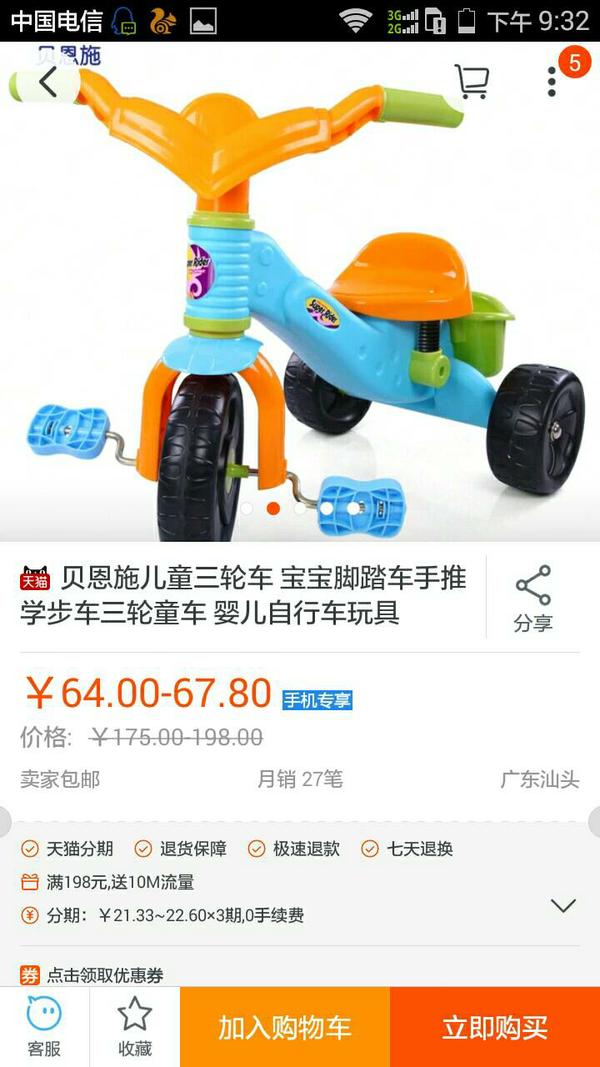Image resolution: width=600 pixels, height=1067 pixels.
Task: Expand the service guarantees section
Action: point(563,906)
